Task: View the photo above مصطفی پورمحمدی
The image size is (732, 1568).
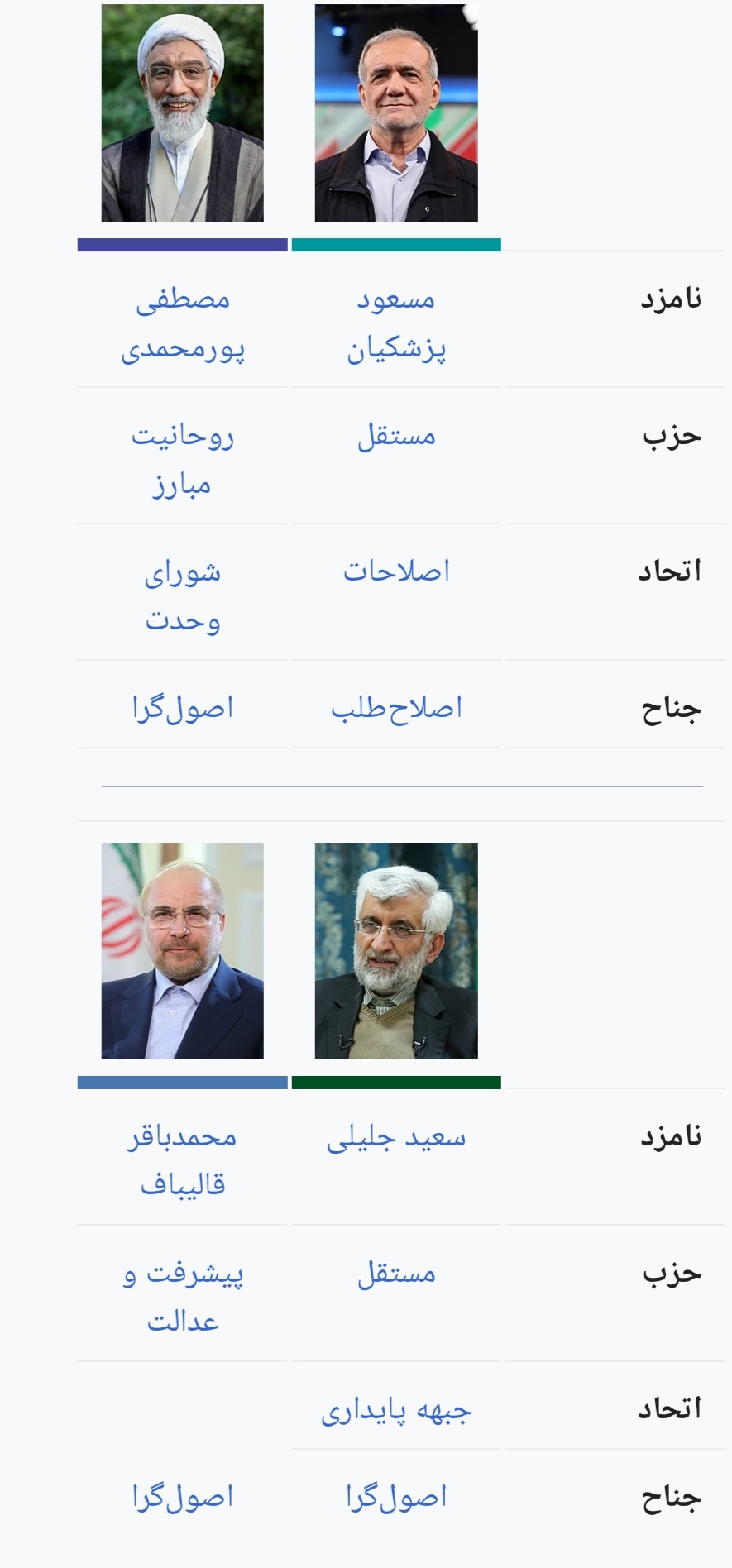Action: pyautogui.click(x=183, y=113)
